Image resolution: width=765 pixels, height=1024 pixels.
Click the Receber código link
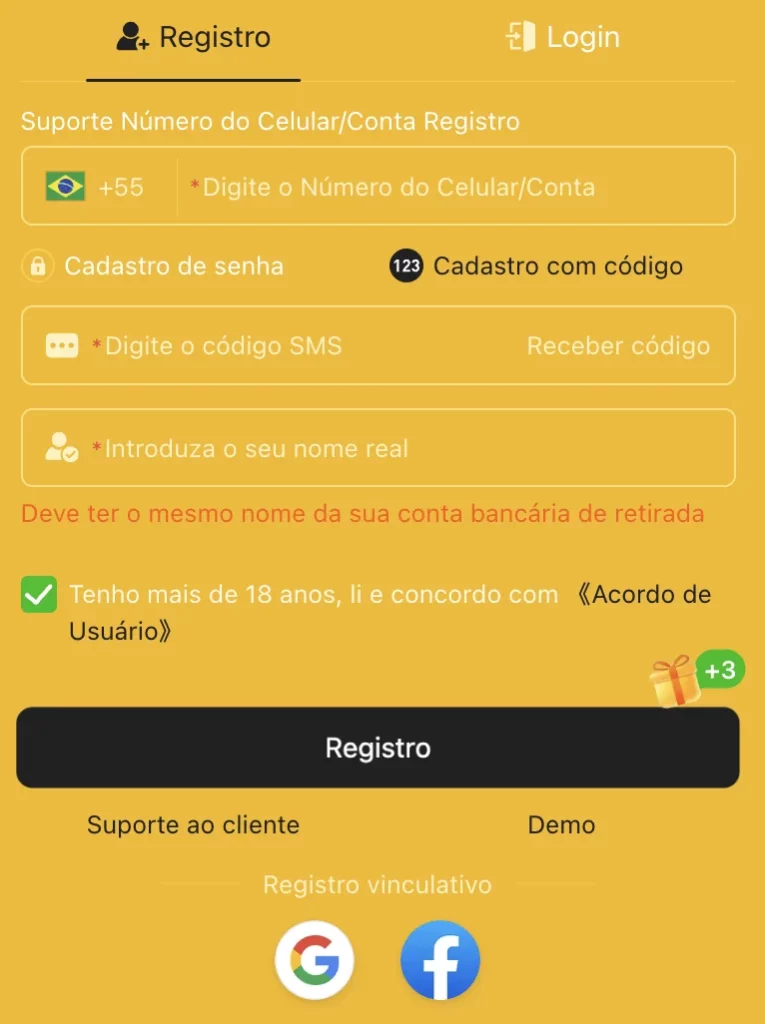[x=618, y=345]
